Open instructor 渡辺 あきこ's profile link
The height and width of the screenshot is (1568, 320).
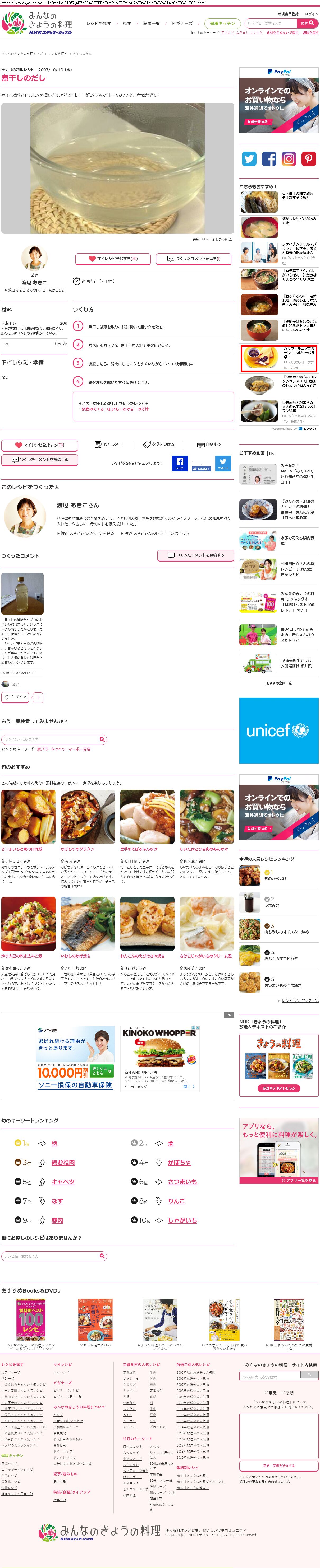34,282
